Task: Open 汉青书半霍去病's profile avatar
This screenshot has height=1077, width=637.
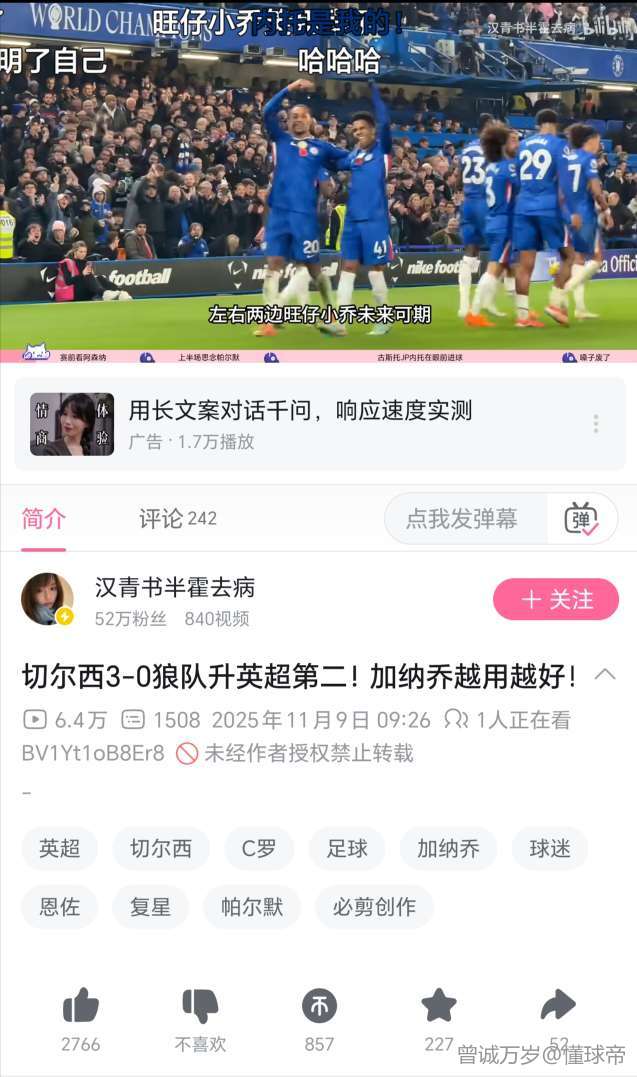Action: pos(47,599)
